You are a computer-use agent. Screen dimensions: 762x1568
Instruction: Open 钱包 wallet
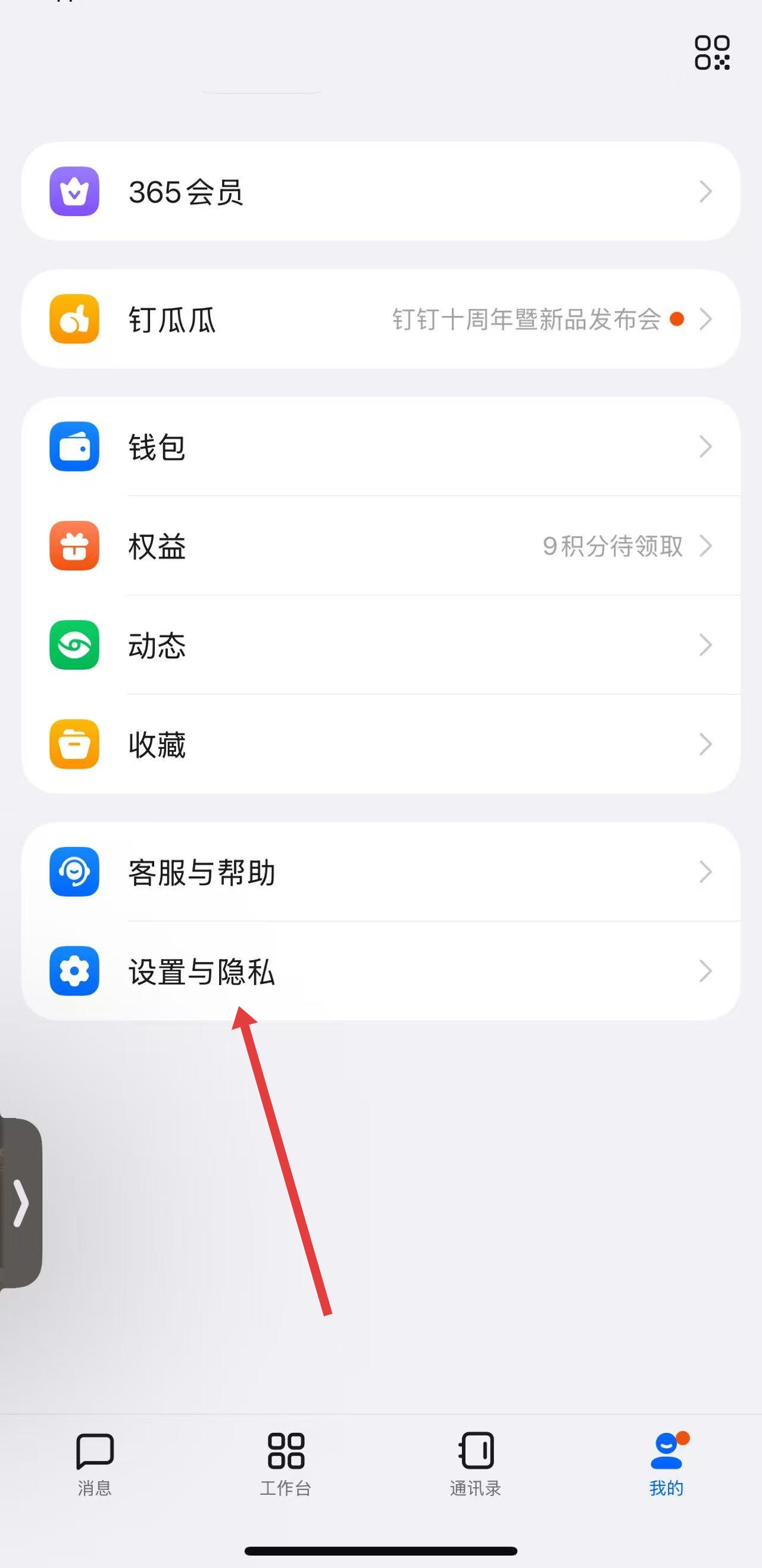coord(381,447)
